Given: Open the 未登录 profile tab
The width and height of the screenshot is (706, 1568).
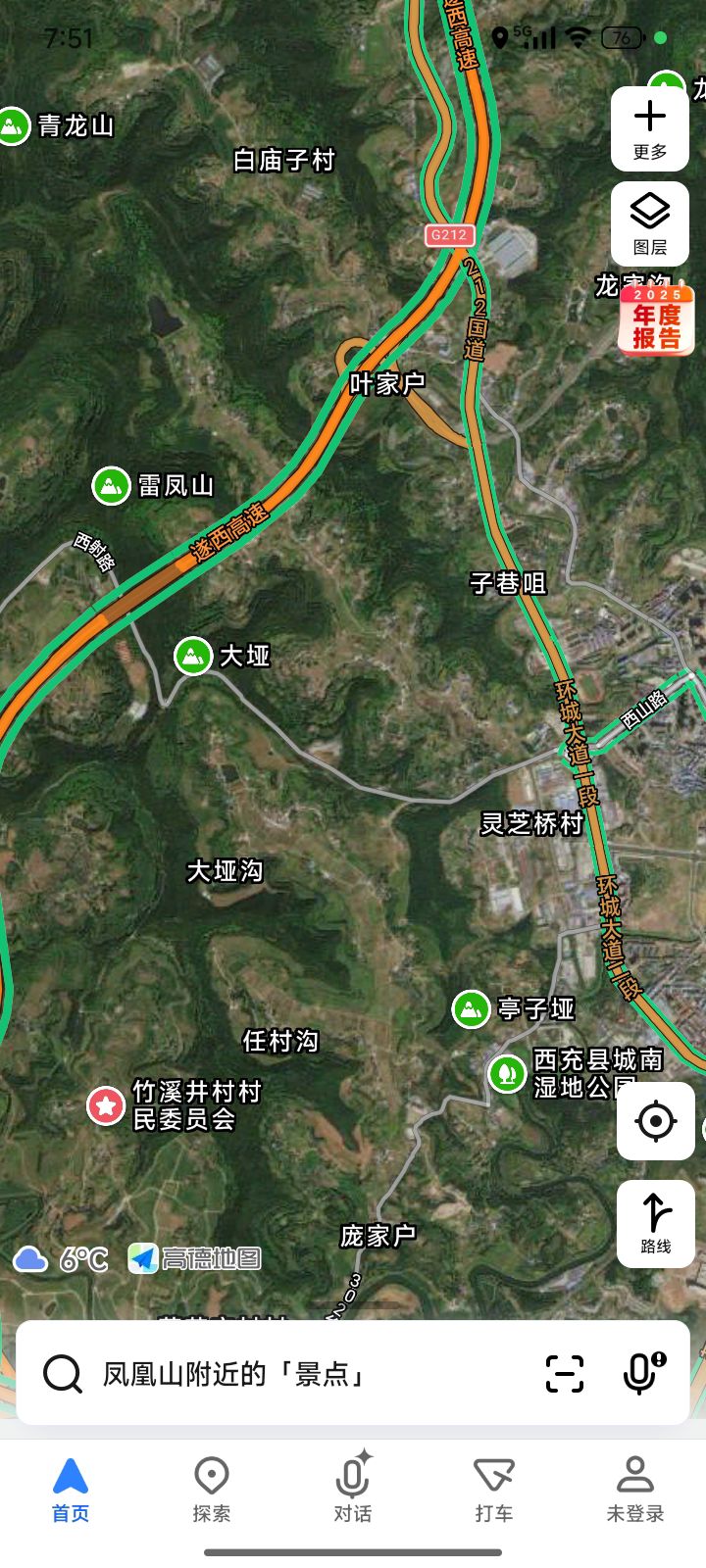Looking at the screenshot, I should point(634,1490).
